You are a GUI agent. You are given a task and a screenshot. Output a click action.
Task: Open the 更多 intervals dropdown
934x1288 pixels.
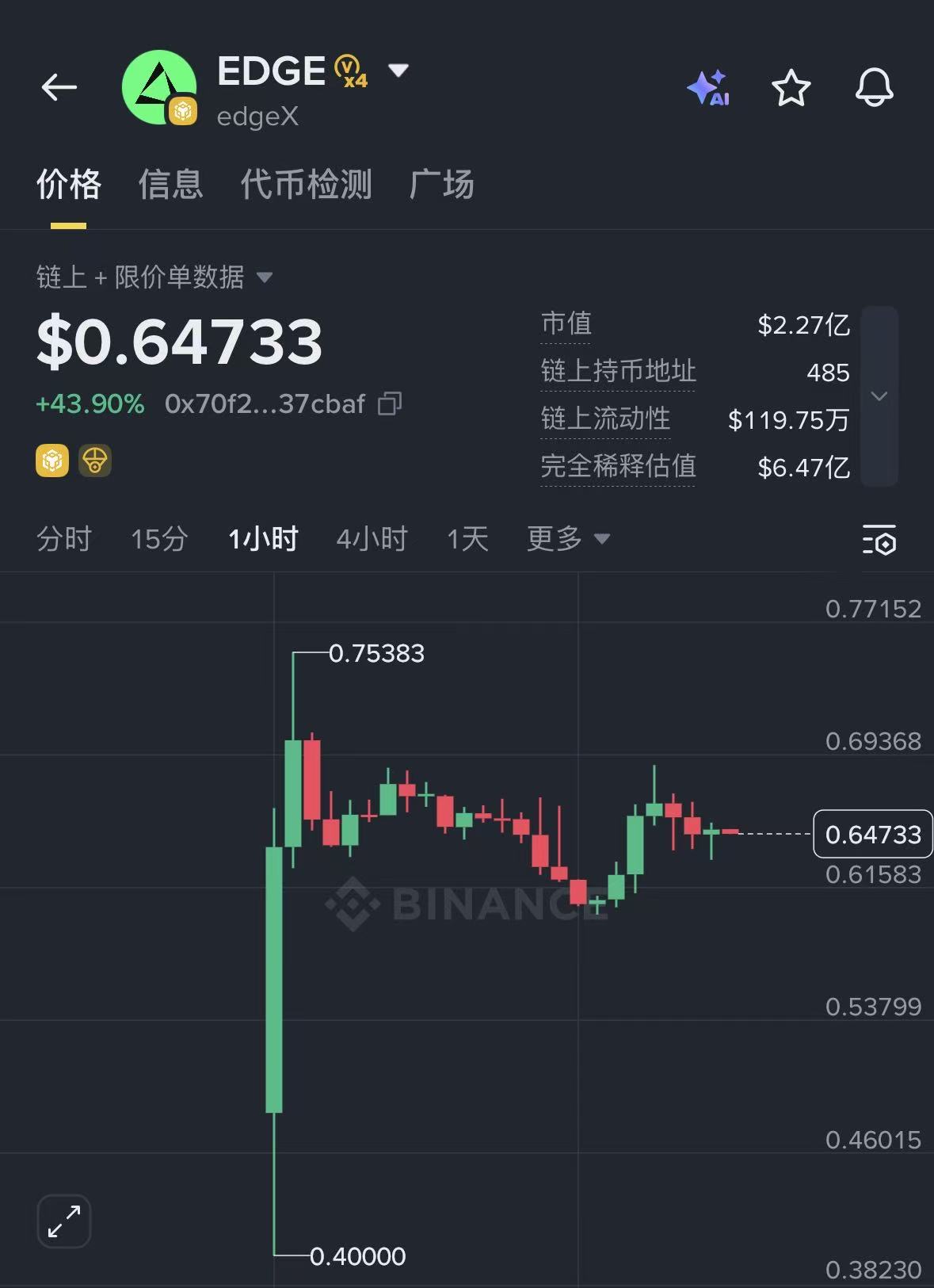click(x=568, y=539)
